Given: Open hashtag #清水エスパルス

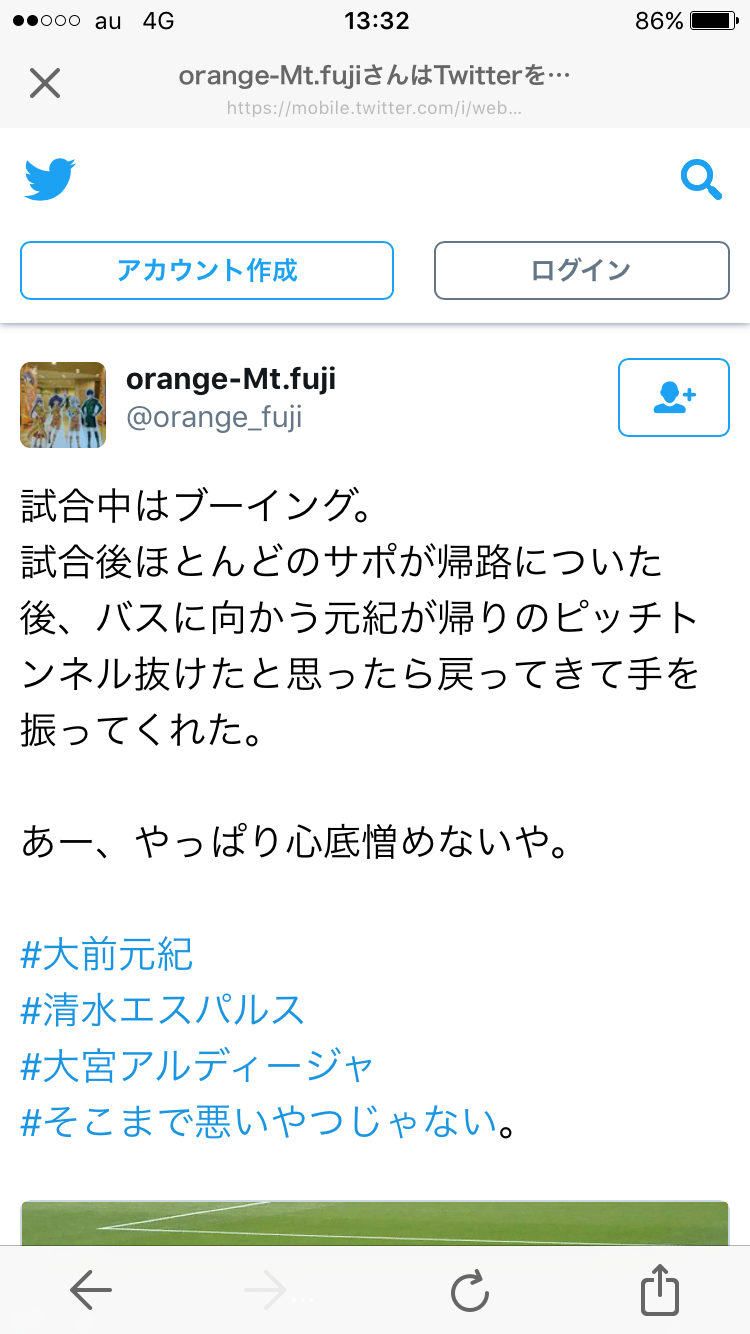Looking at the screenshot, I should [x=163, y=1010].
